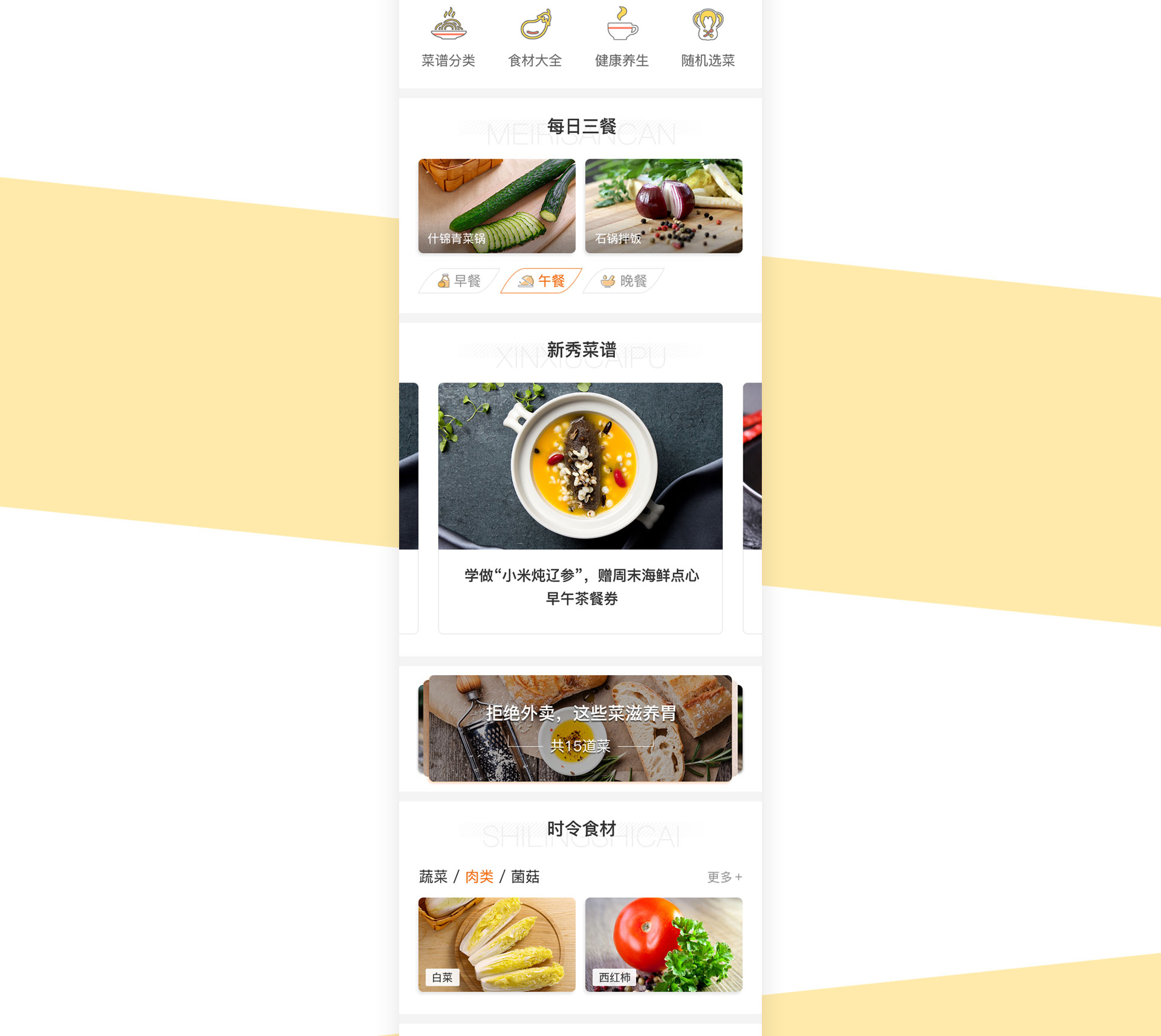Tap 随机选菜 random dish picker
The width and height of the screenshot is (1161, 1036).
pos(708,37)
